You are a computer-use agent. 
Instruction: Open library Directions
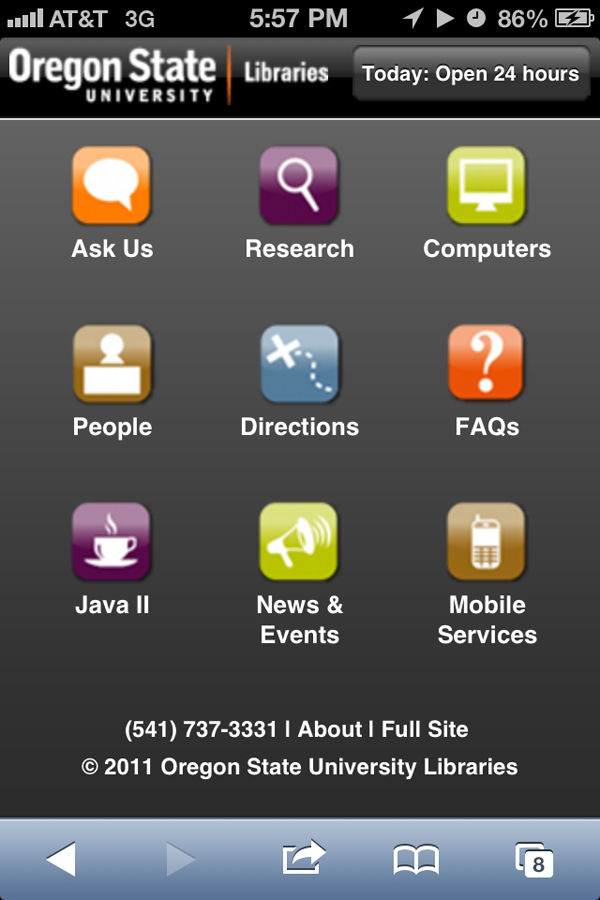click(x=299, y=364)
